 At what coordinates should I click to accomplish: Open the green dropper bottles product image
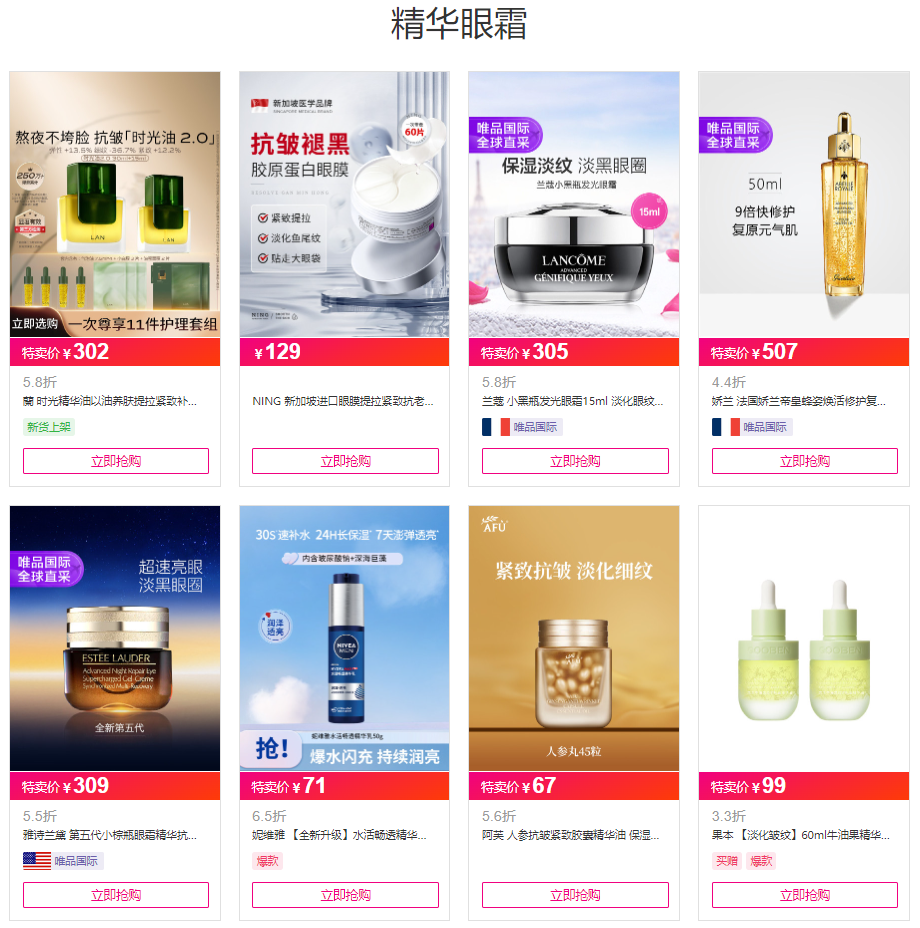804,638
